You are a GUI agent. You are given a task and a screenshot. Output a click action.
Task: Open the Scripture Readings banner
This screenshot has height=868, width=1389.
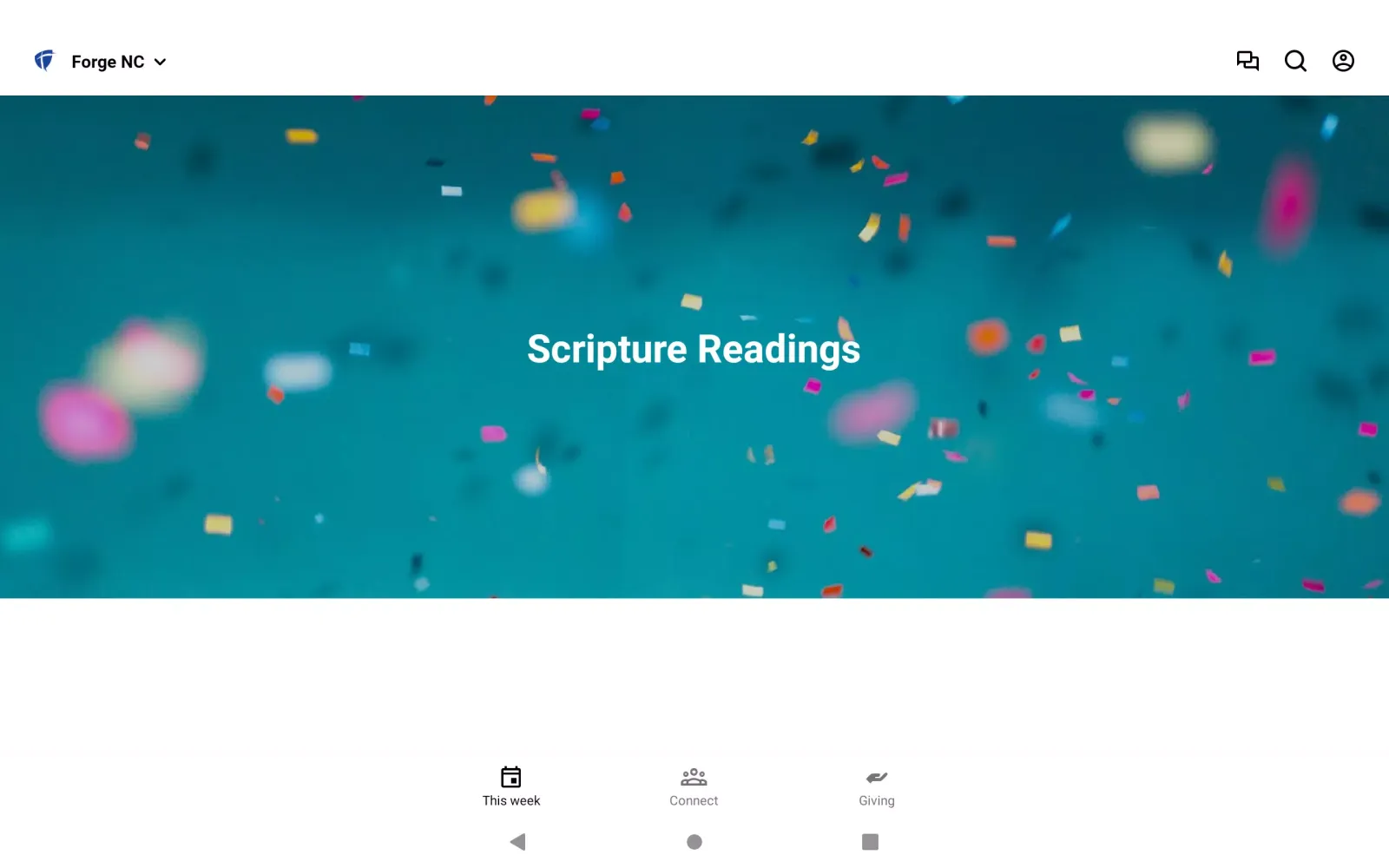pyautogui.click(x=694, y=347)
